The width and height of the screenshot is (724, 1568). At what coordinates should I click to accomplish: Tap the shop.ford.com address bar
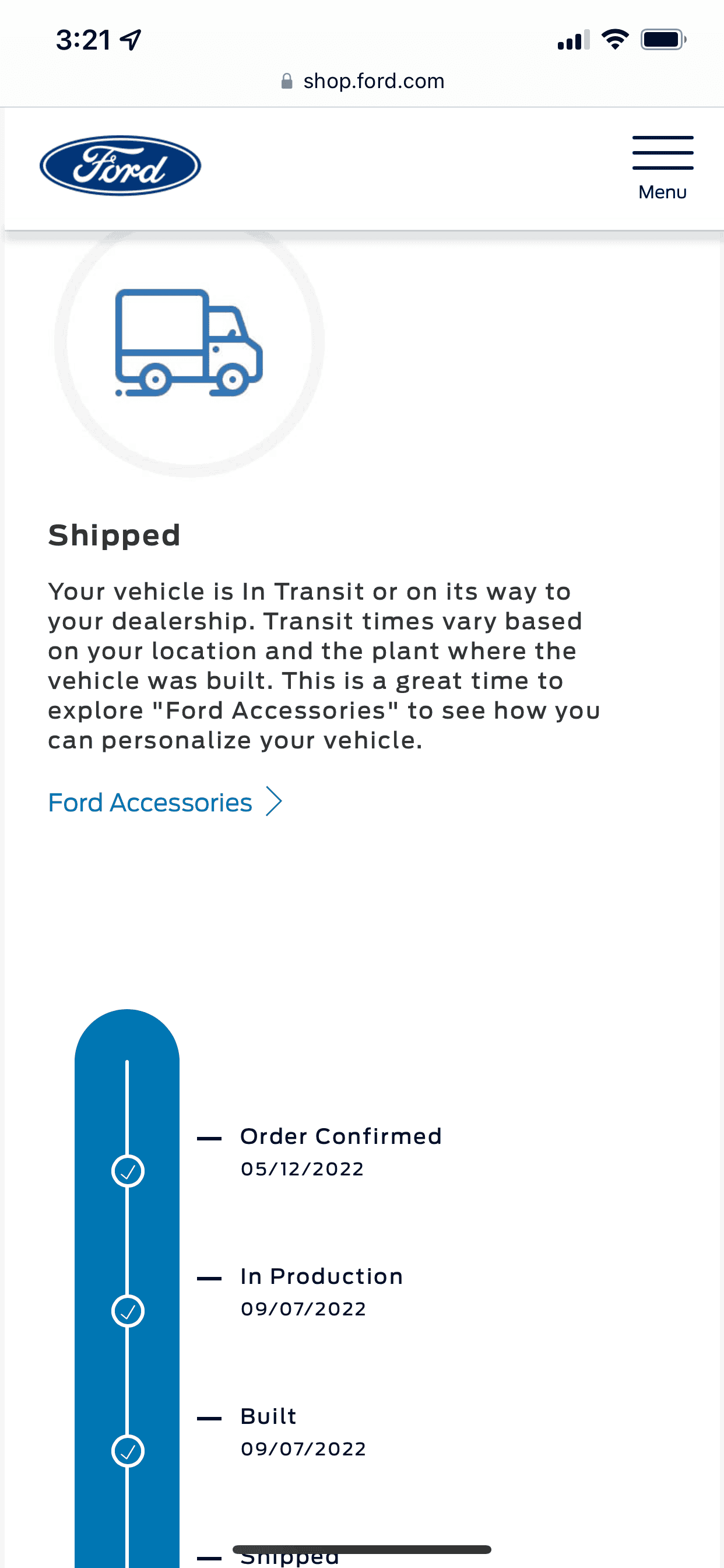click(x=363, y=81)
